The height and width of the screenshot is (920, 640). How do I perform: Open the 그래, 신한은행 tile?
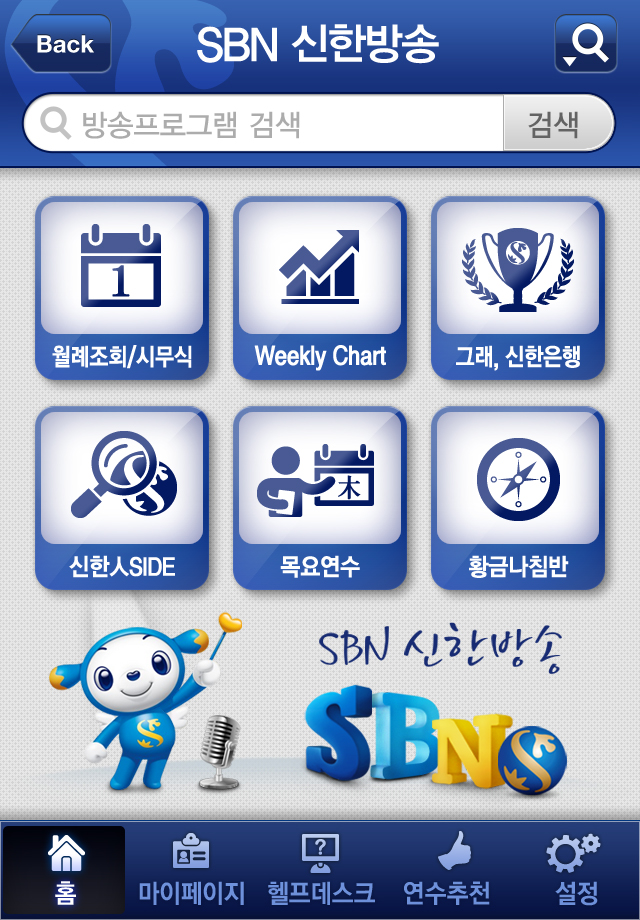[x=517, y=288]
